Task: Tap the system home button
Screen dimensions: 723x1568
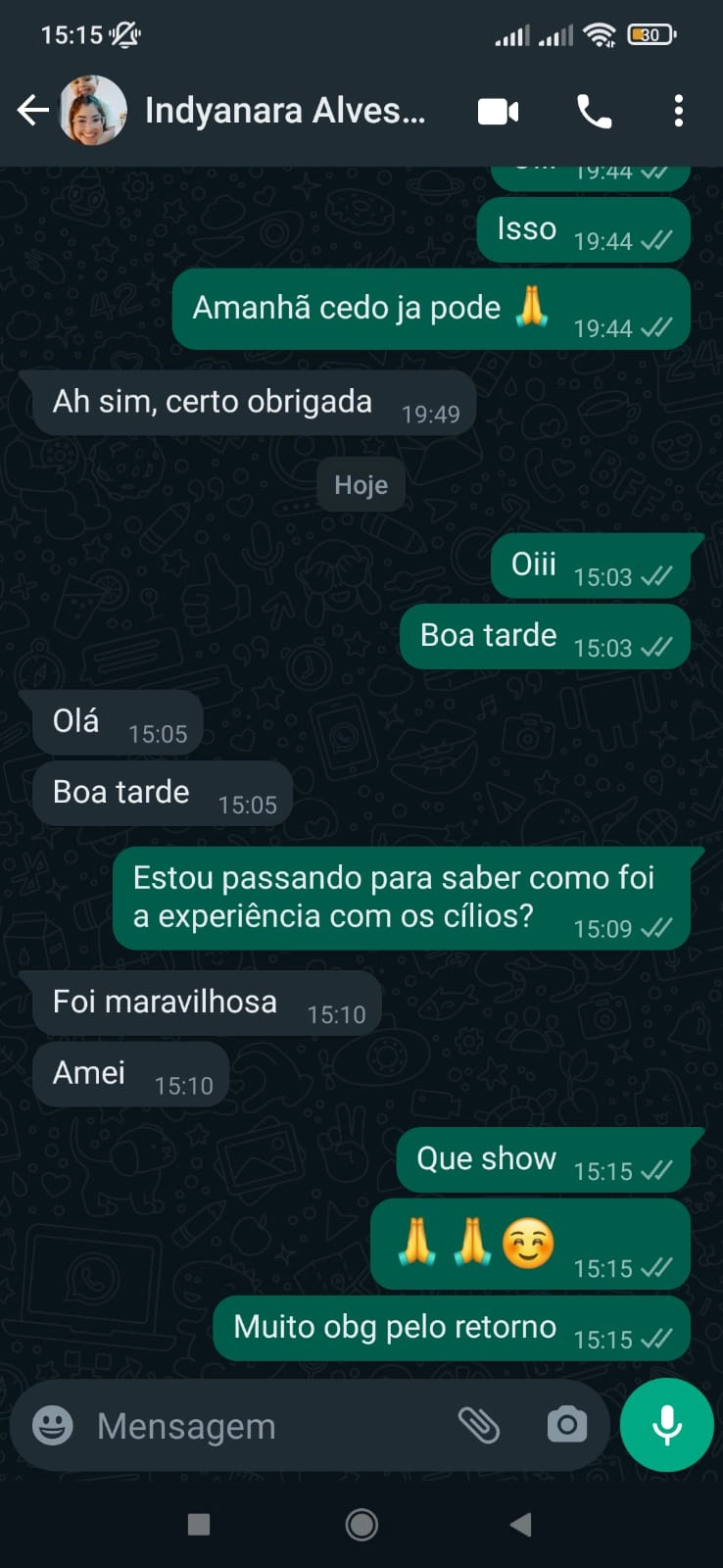Action: tap(361, 1524)
